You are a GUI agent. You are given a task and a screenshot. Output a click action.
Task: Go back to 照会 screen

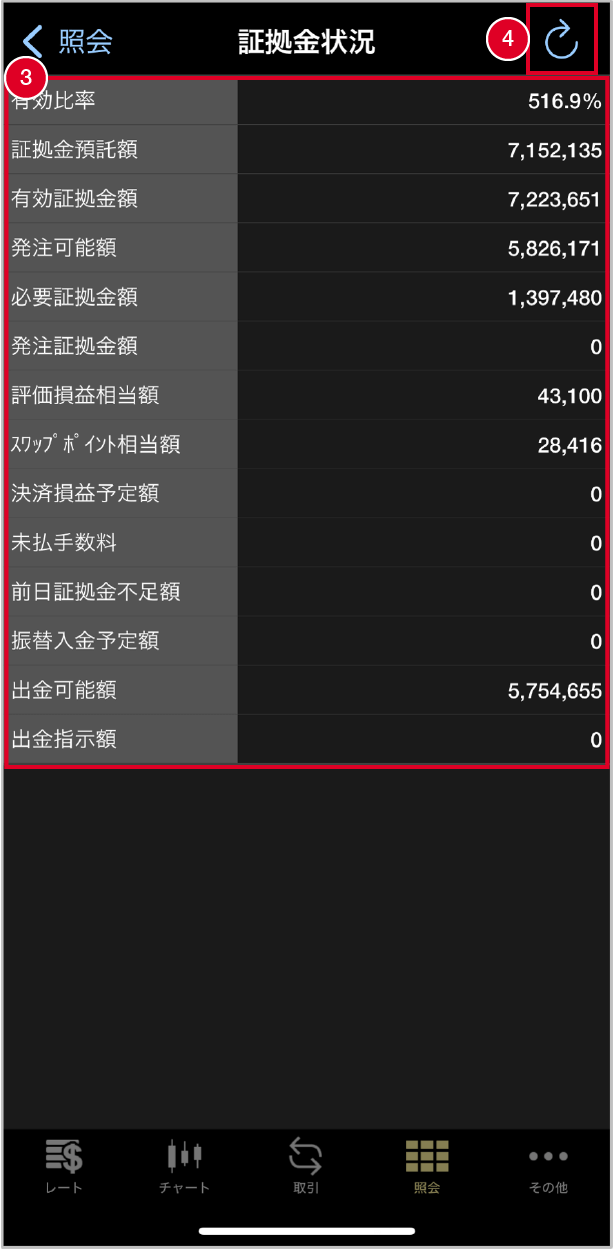68,41
